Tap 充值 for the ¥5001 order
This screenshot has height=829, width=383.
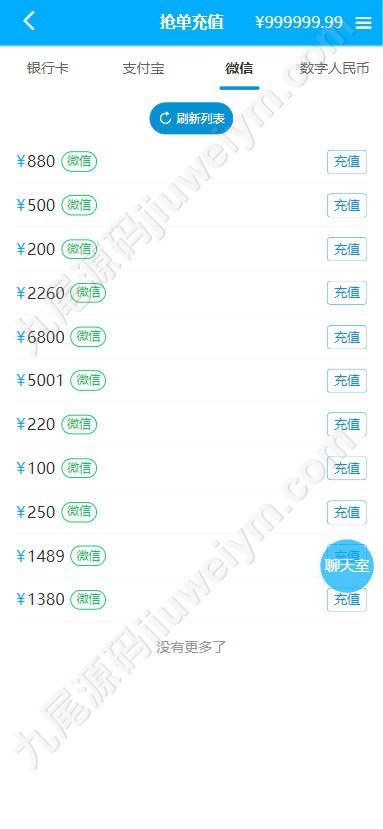(347, 380)
